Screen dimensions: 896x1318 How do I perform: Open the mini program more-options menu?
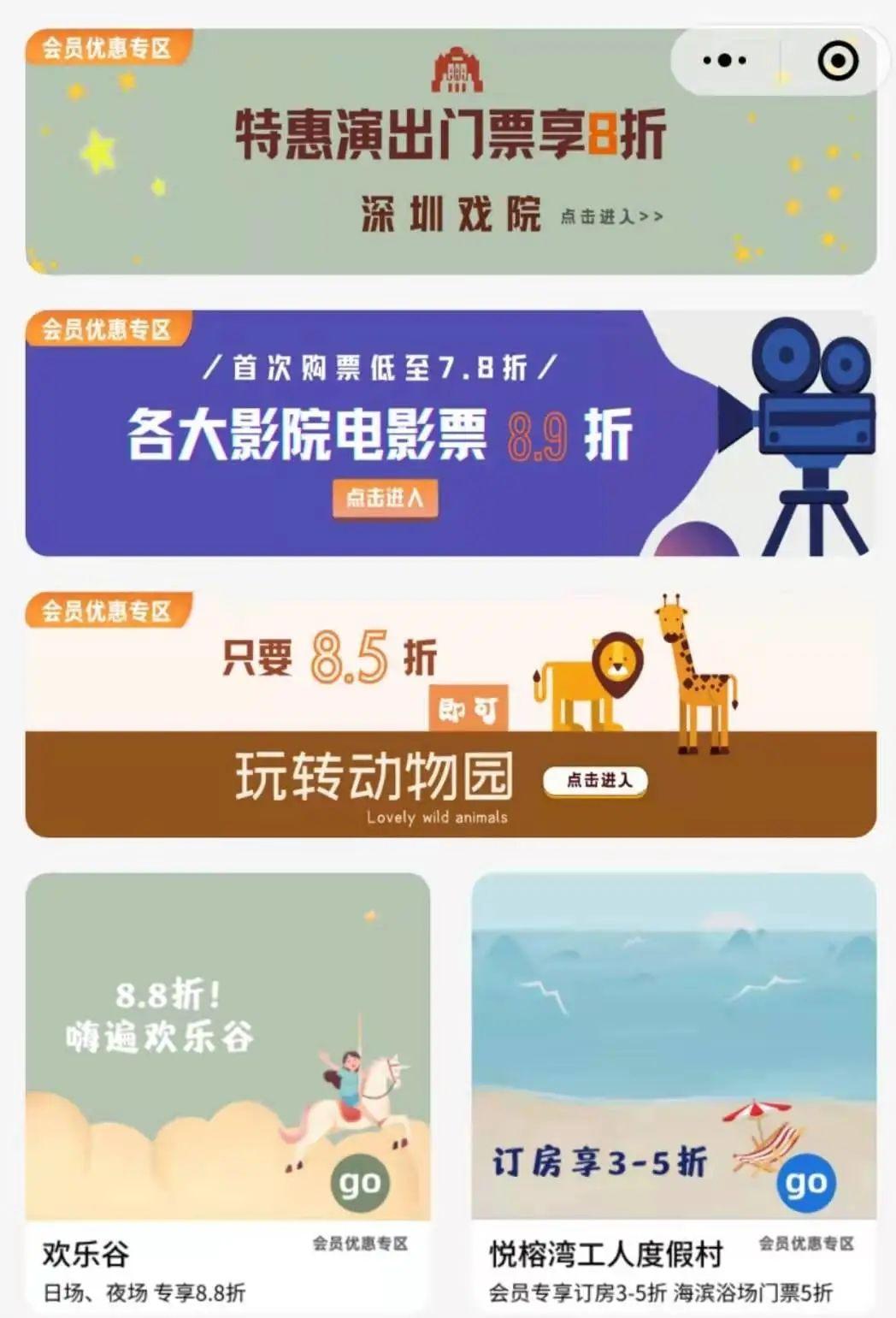[x=724, y=61]
